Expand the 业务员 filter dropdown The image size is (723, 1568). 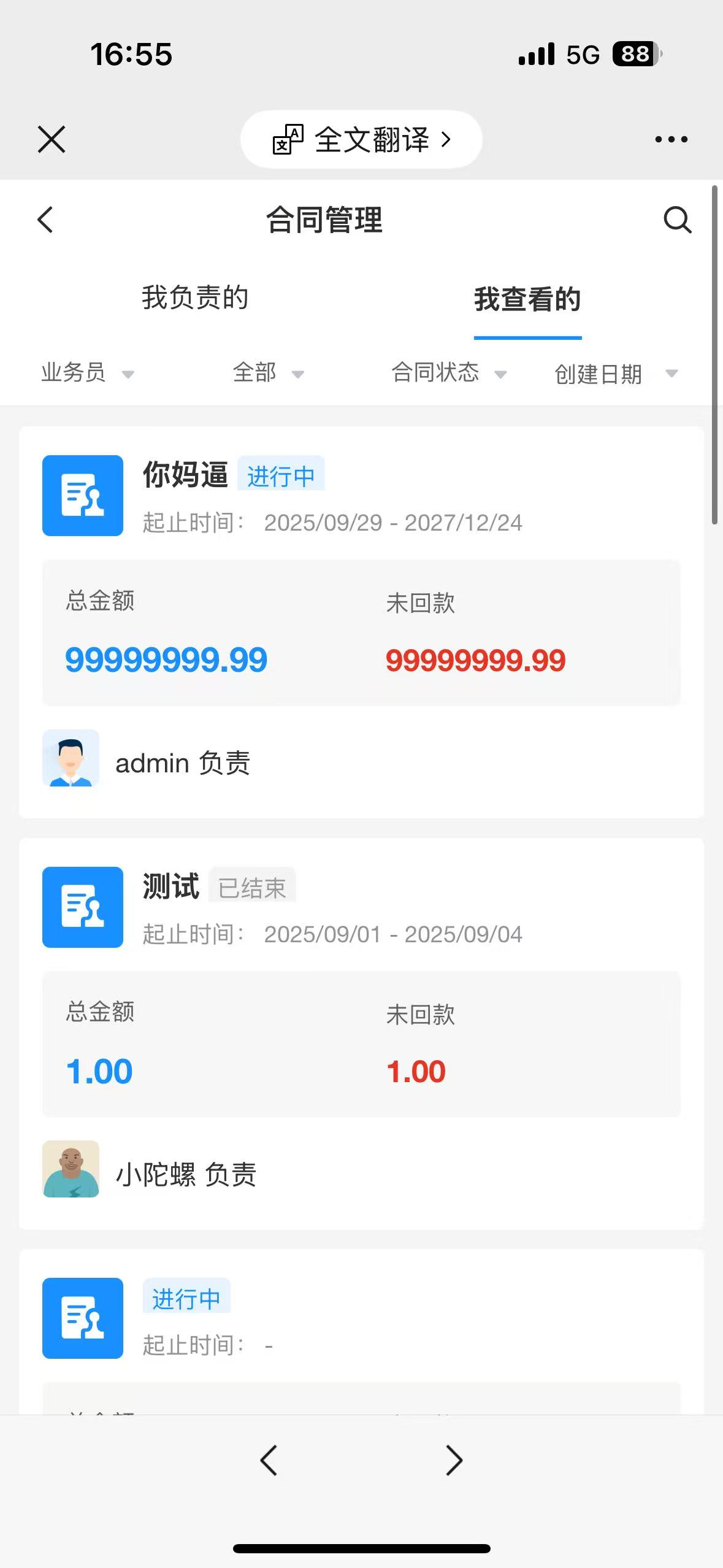tap(87, 373)
